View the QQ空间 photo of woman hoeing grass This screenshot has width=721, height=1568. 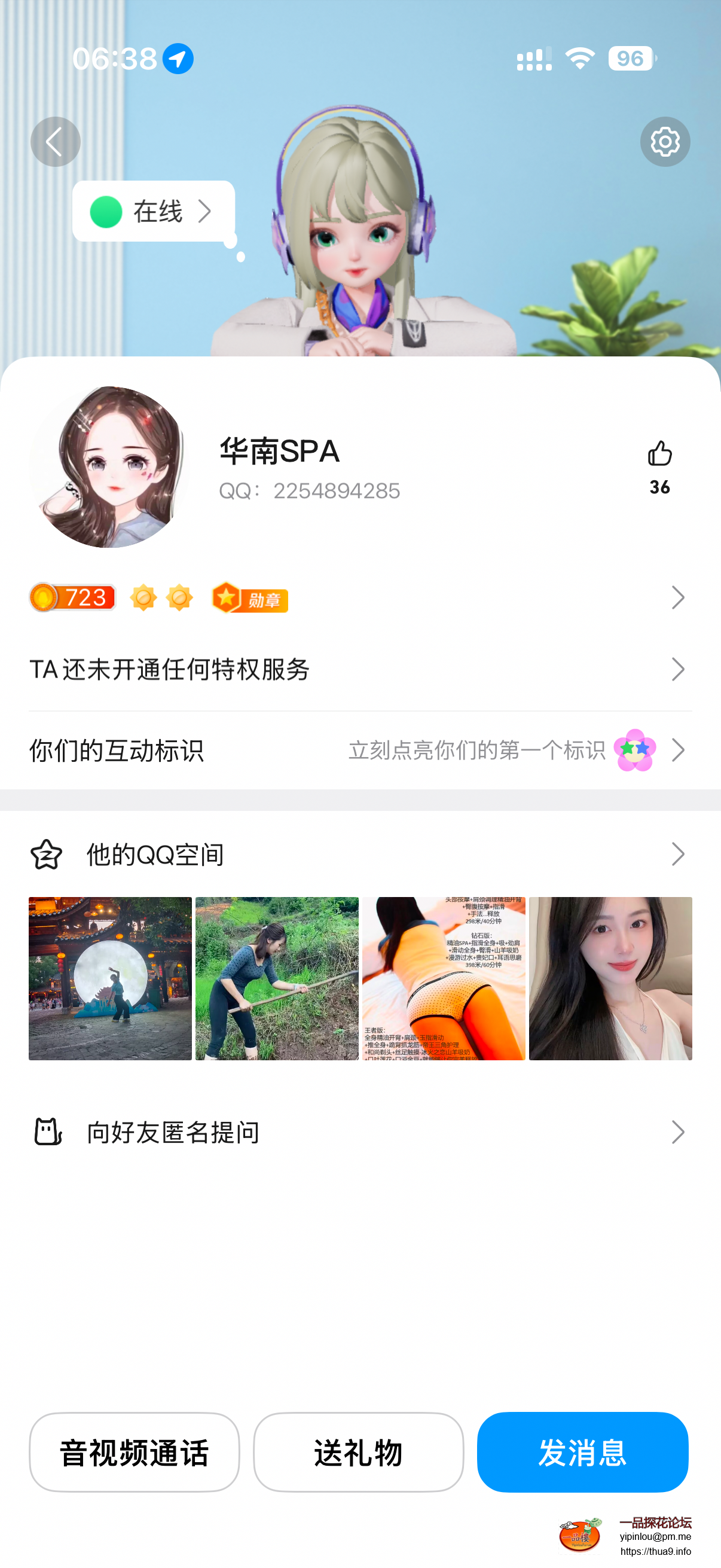pyautogui.click(x=277, y=978)
